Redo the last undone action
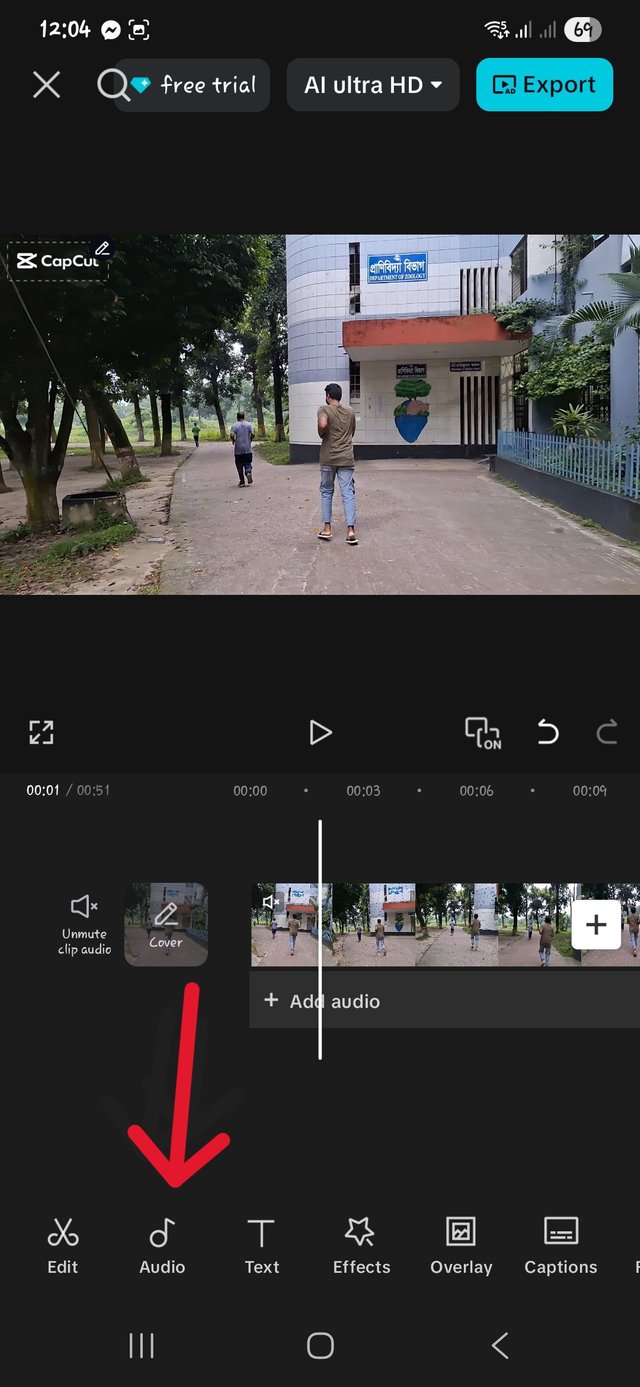Image resolution: width=640 pixels, height=1387 pixels. [606, 733]
